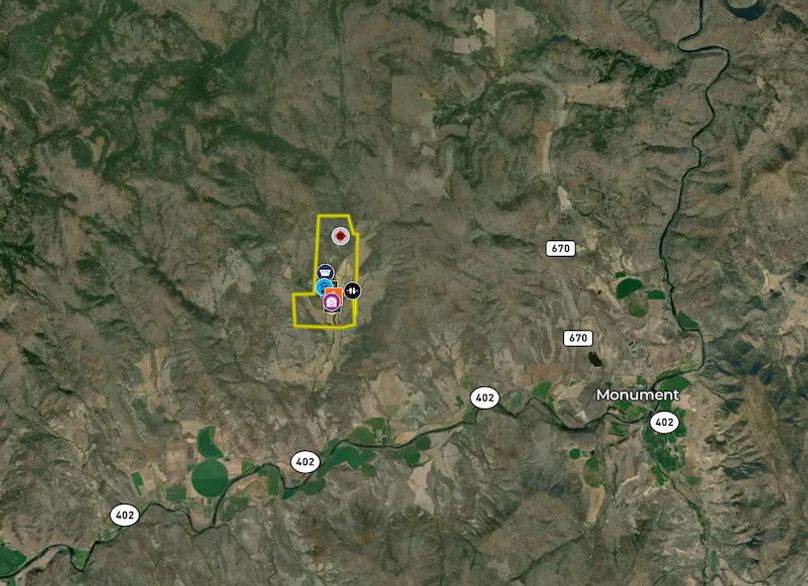Tap the red crosshair map marker
Image resolution: width=808 pixels, height=586 pixels.
pyautogui.click(x=339, y=236)
